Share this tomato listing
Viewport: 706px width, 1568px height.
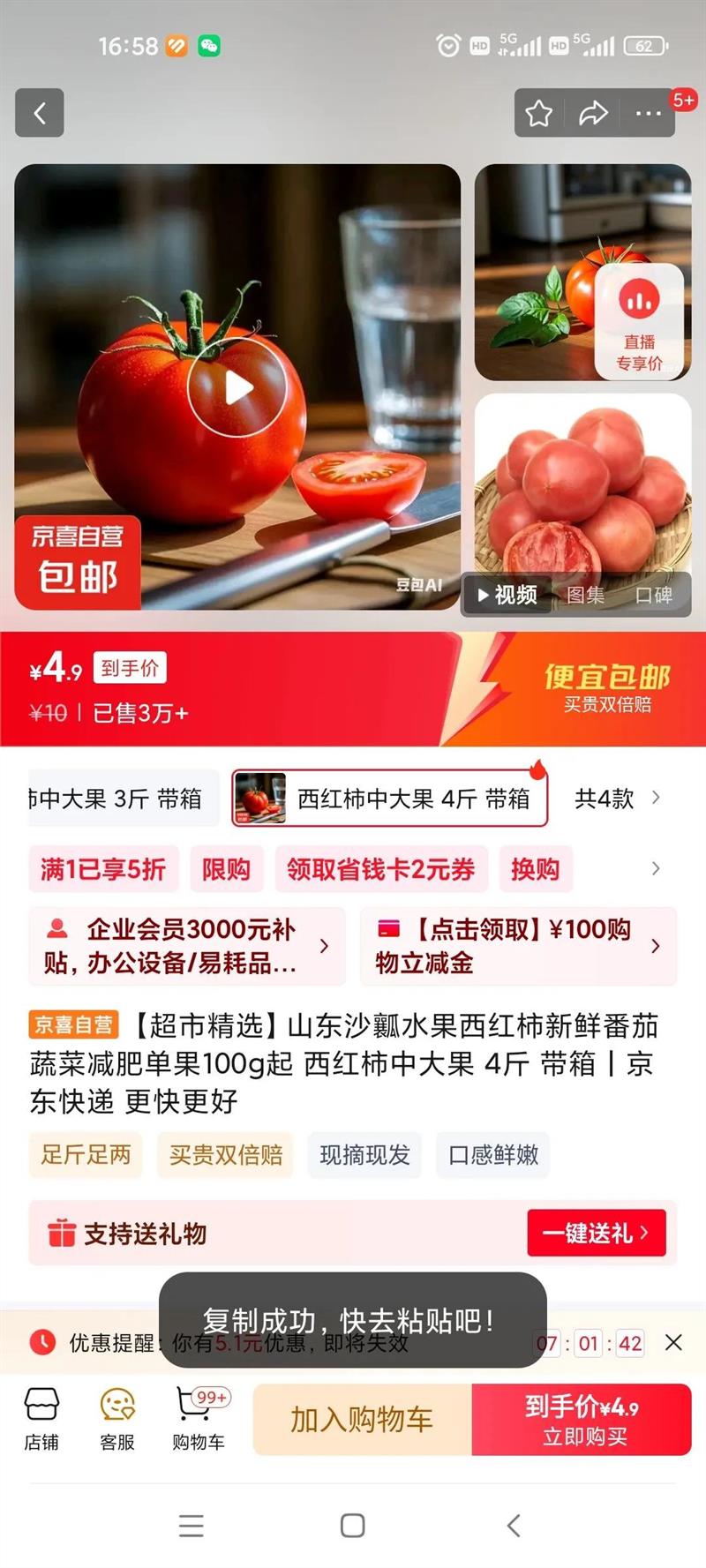pyautogui.click(x=593, y=113)
